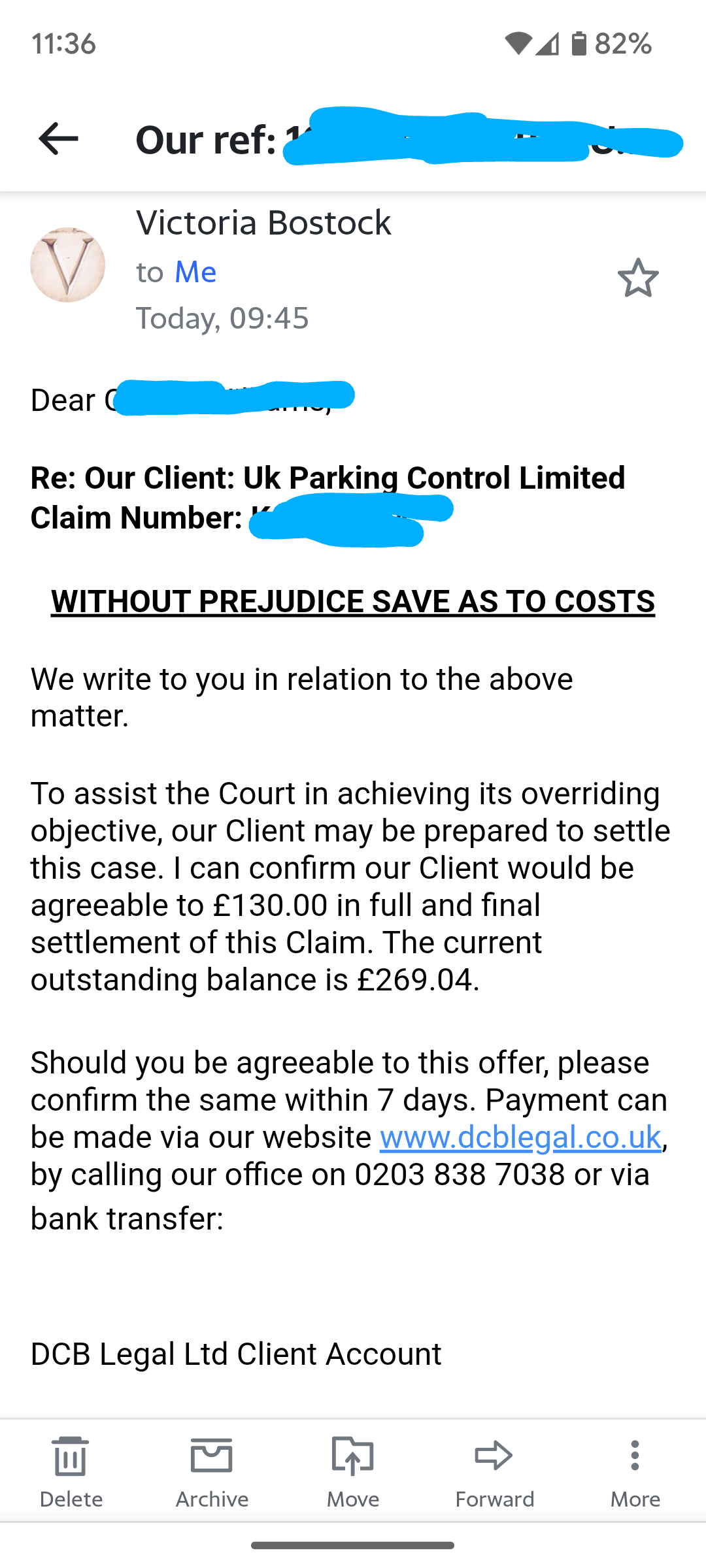This screenshot has height=1568, width=706.
Task: Move the email to a folder
Action: click(x=353, y=1471)
